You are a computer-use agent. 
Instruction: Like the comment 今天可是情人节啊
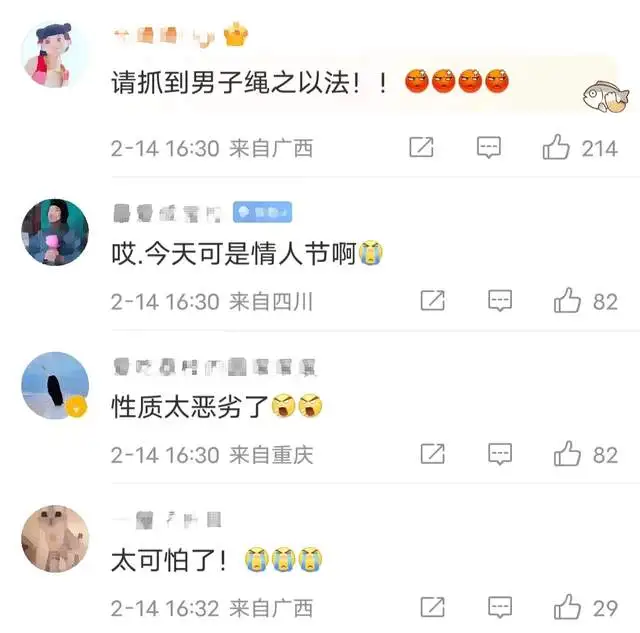[568, 300]
